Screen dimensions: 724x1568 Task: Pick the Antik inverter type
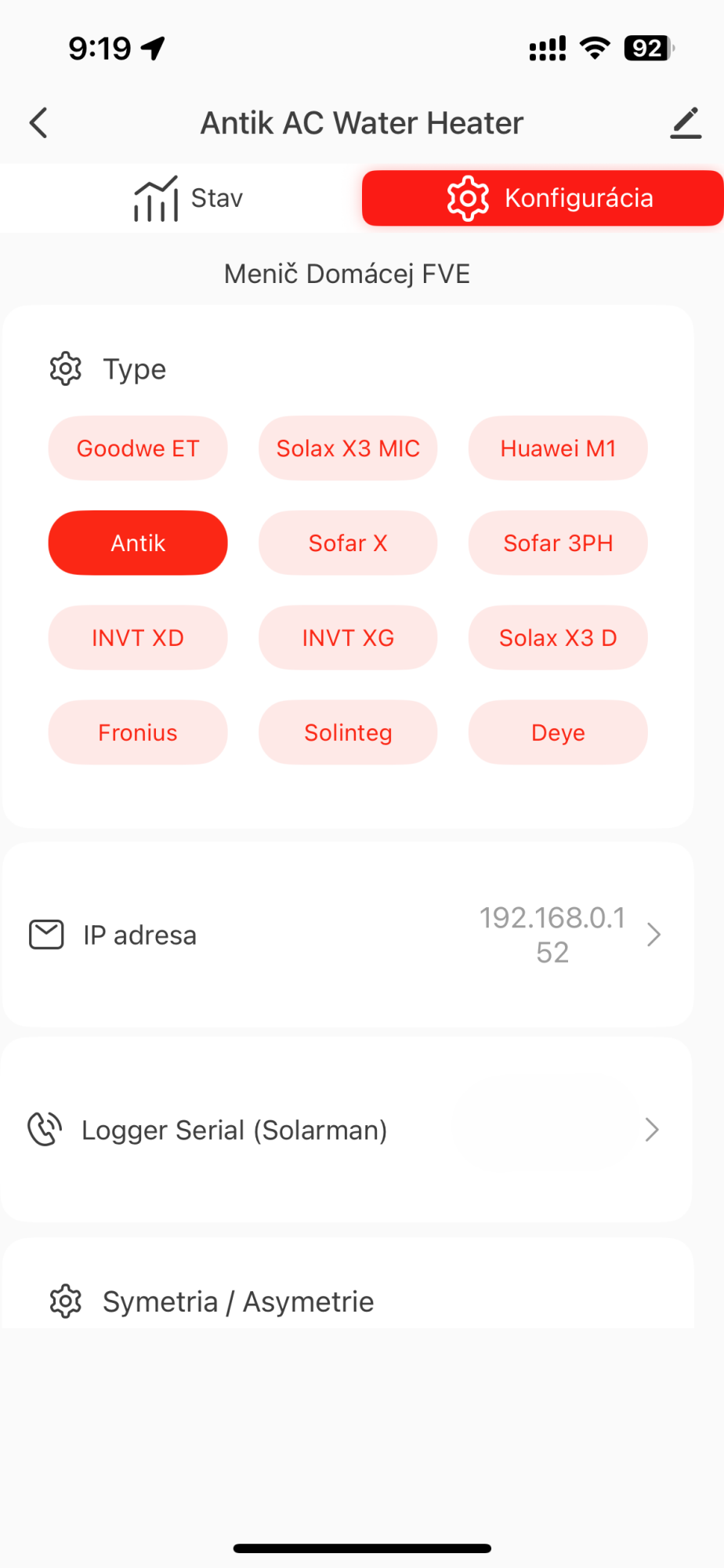pyautogui.click(x=138, y=543)
